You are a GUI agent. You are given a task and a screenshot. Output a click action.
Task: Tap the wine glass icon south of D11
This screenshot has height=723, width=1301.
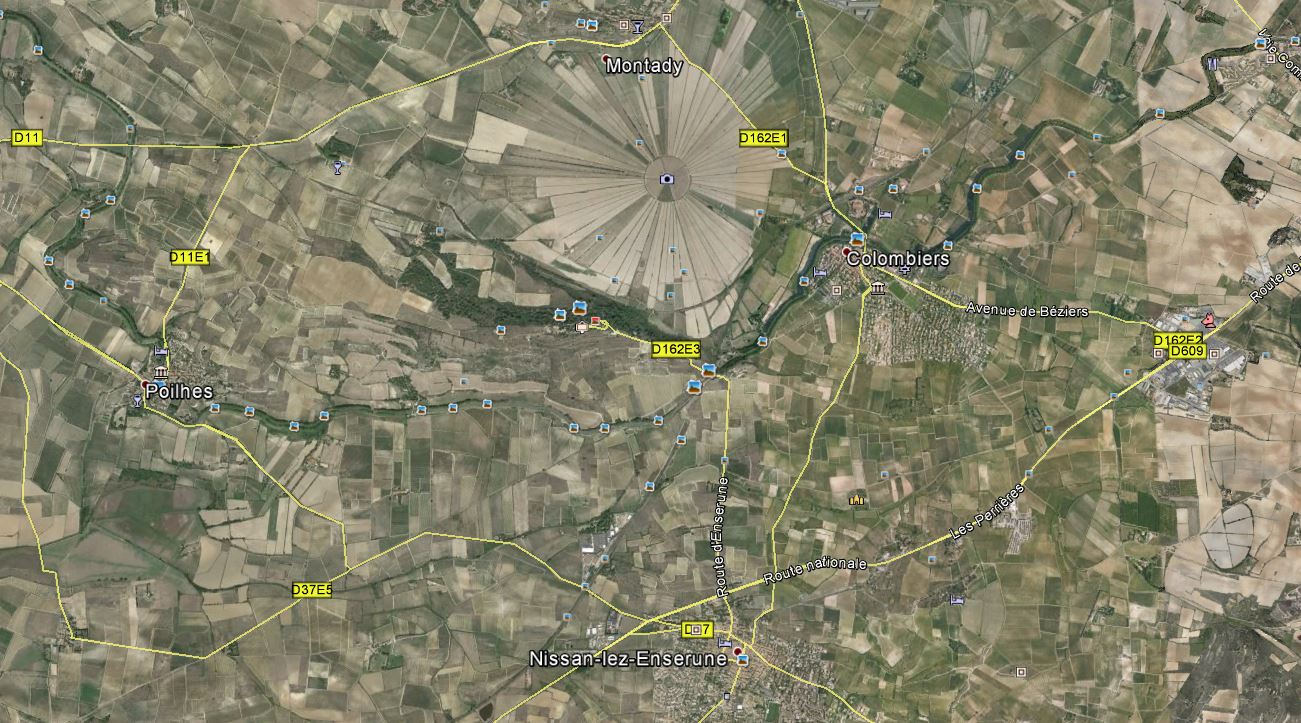click(339, 167)
